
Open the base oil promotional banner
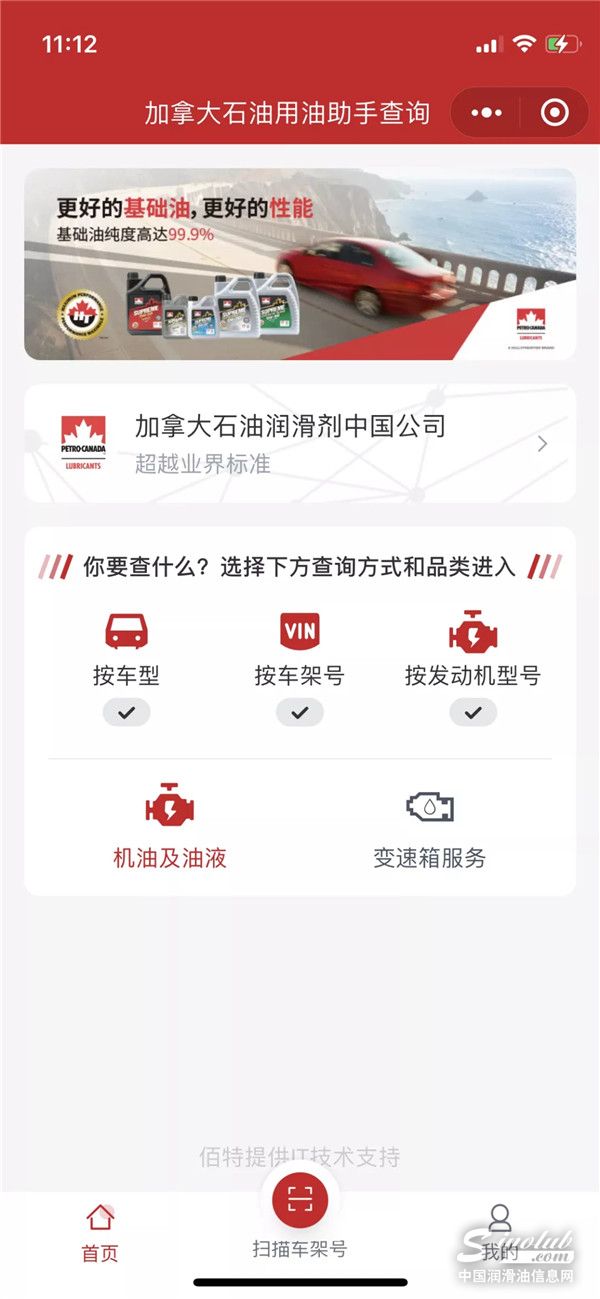[300, 264]
